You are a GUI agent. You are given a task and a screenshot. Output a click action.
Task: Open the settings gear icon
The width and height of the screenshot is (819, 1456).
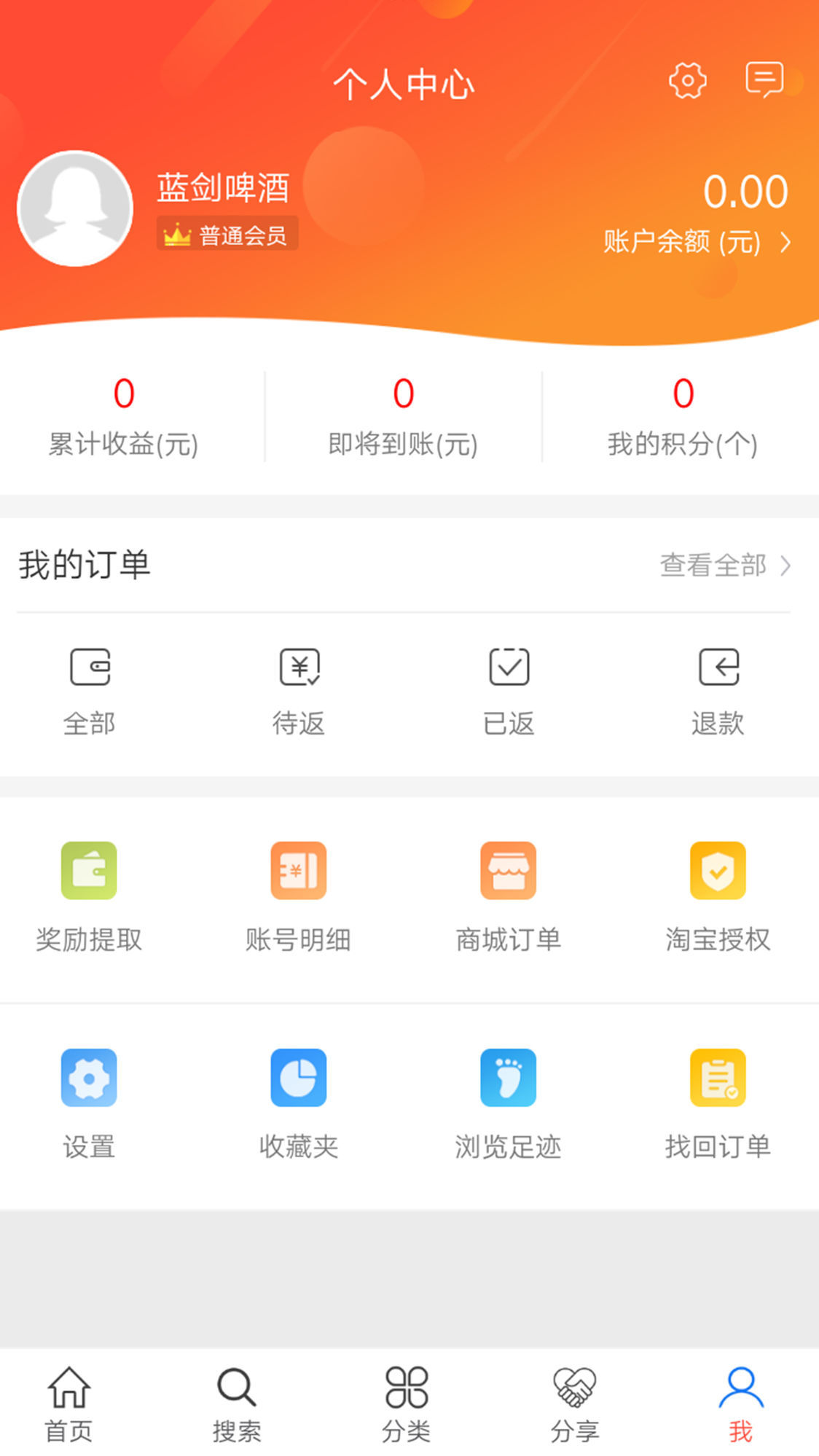[687, 80]
